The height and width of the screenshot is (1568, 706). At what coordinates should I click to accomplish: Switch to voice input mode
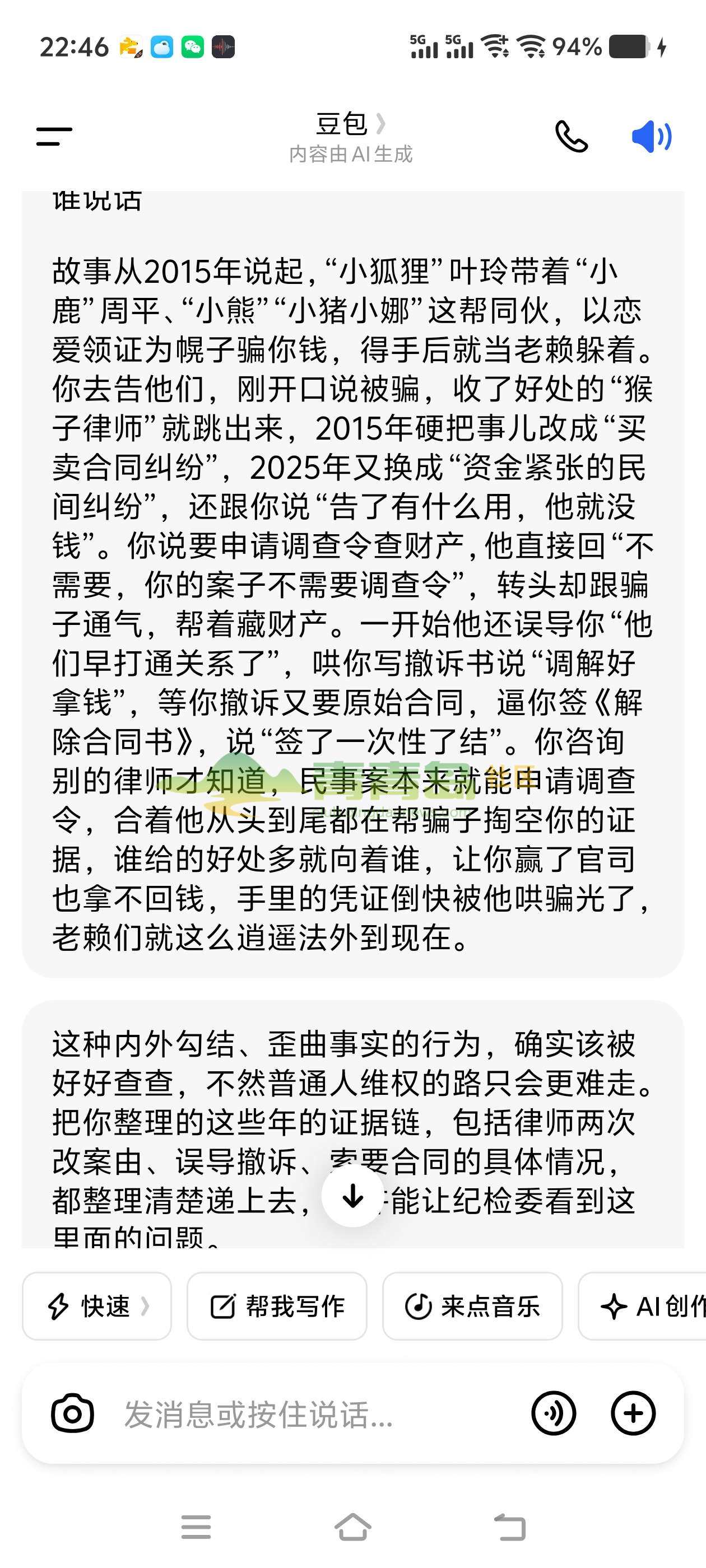(x=553, y=1413)
